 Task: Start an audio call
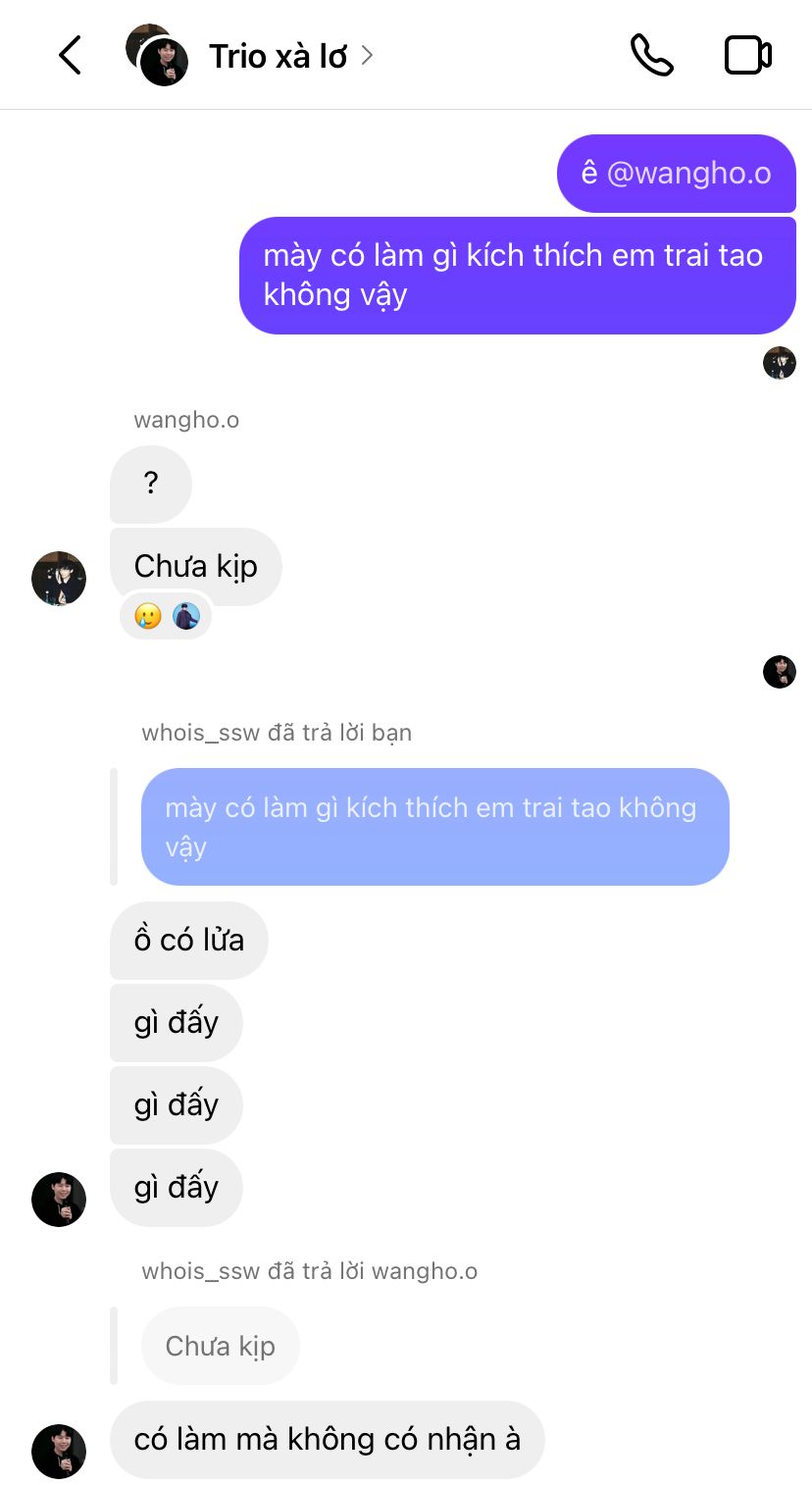651,56
